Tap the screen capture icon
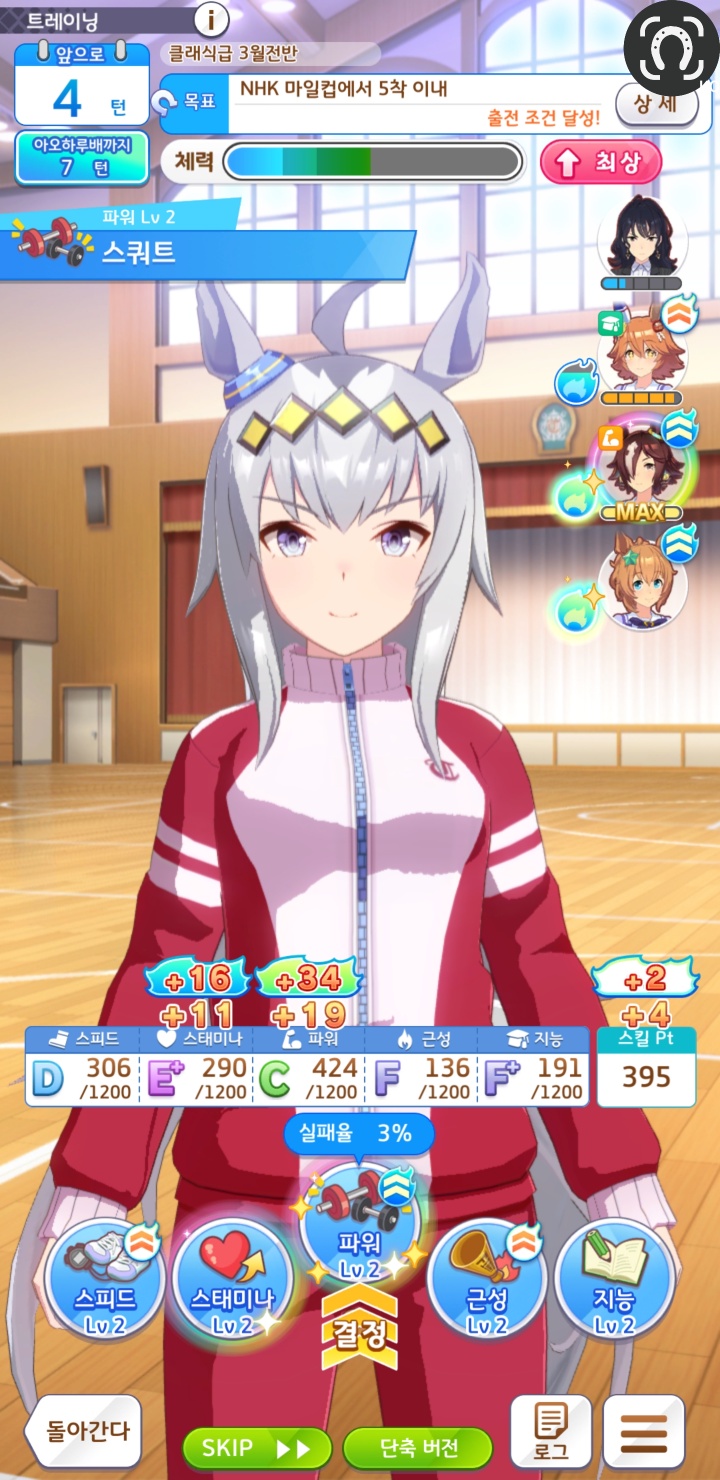720x1480 pixels. pos(670,45)
